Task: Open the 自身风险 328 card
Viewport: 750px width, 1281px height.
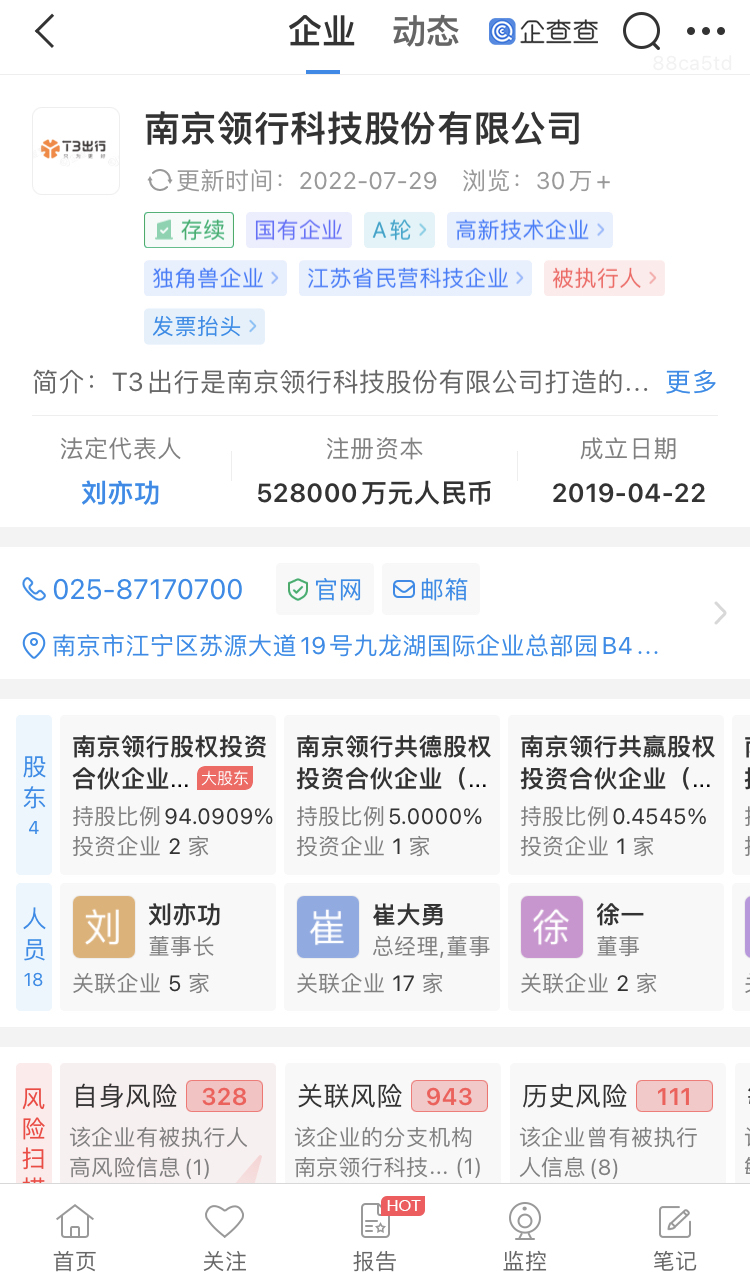Action: pyautogui.click(x=167, y=1125)
